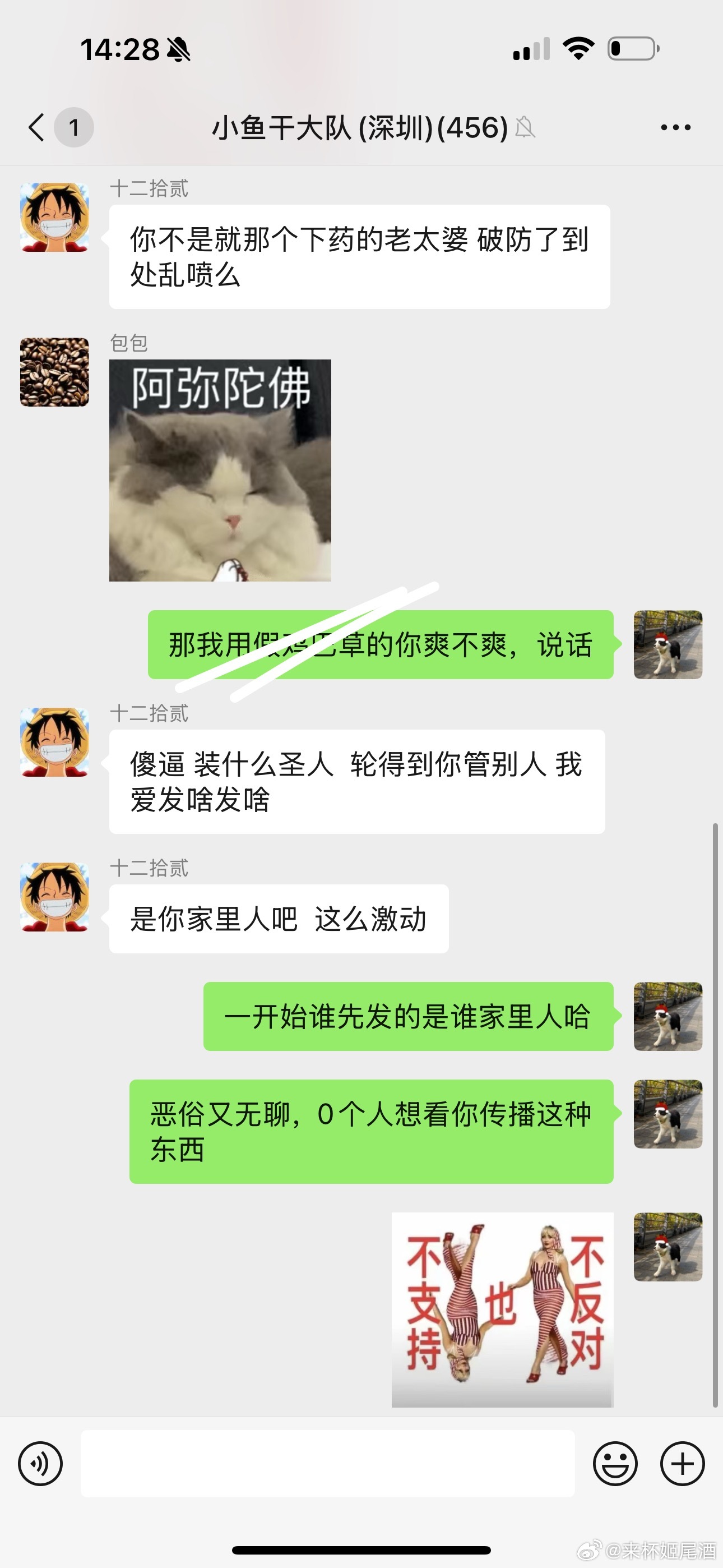The width and height of the screenshot is (723, 1568).
Task: Open 包包's coffee bean avatar profile
Action: point(55,372)
